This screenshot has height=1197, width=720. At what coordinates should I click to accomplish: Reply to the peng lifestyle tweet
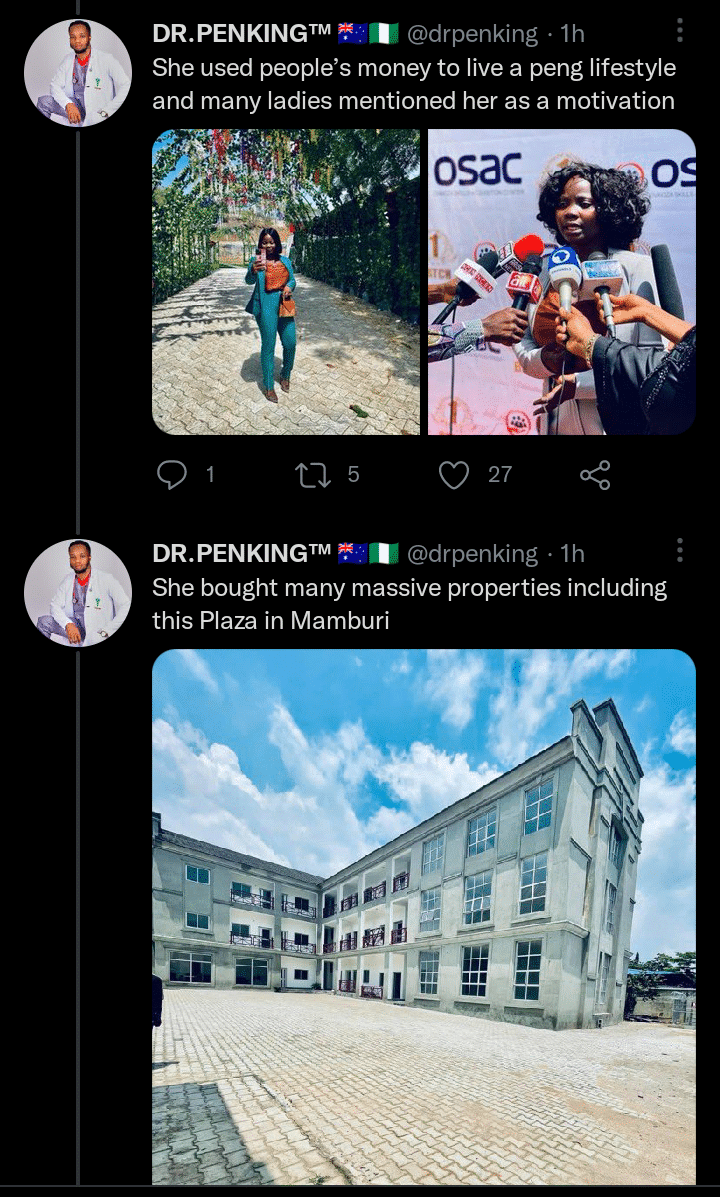click(x=173, y=474)
